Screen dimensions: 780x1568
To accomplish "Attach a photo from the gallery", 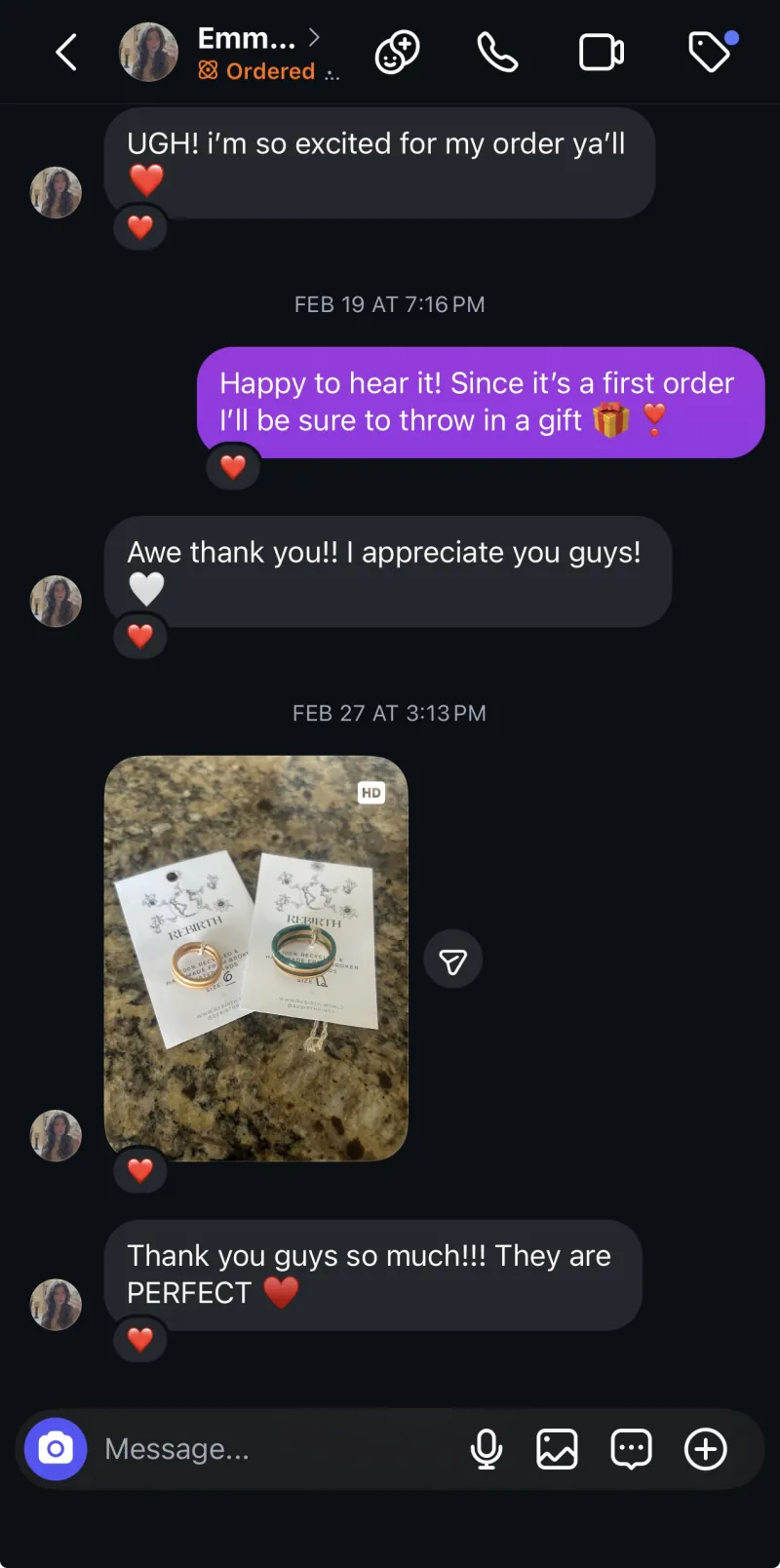I will click(x=557, y=1449).
